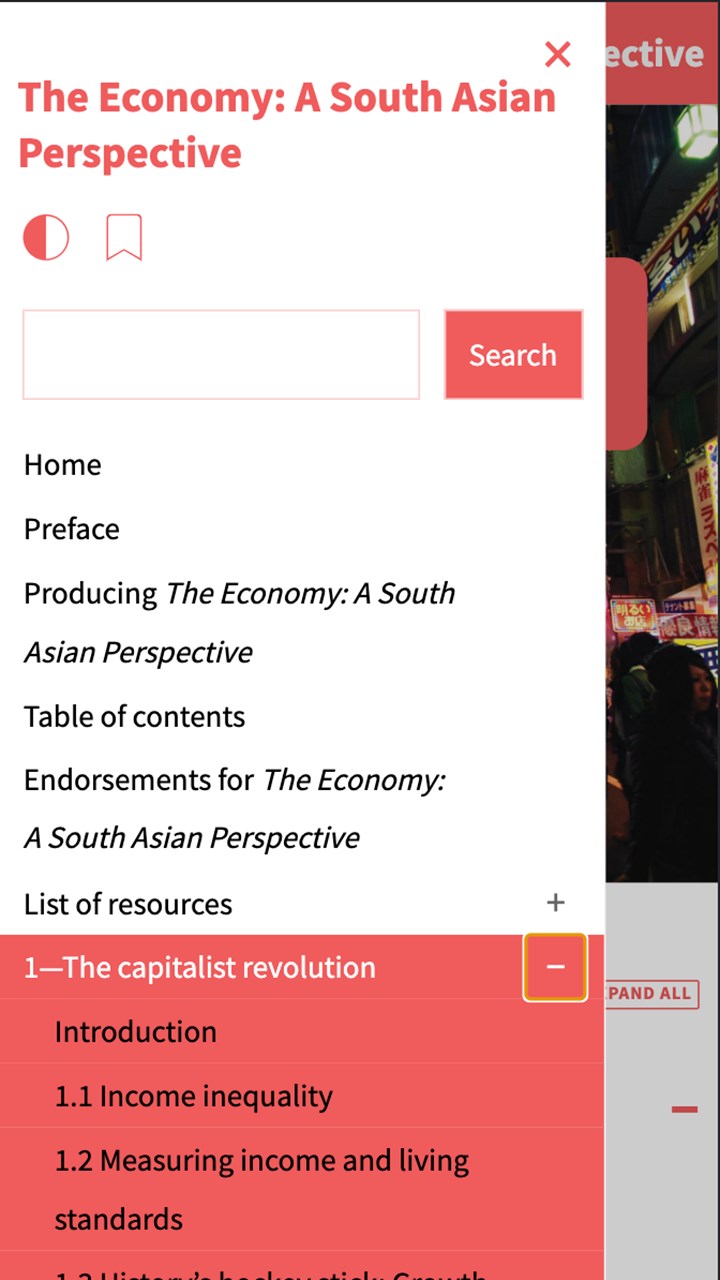Close the navigation menu
The image size is (720, 1280).
[557, 54]
